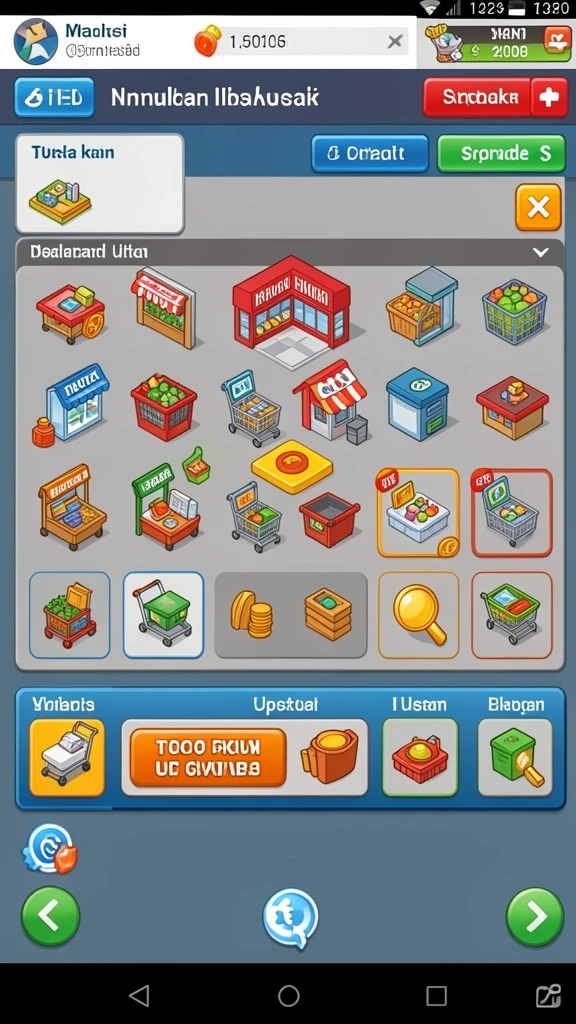Image resolution: width=576 pixels, height=1024 pixels.
Task: Tap the blue Ornalt button
Action: click(x=370, y=153)
